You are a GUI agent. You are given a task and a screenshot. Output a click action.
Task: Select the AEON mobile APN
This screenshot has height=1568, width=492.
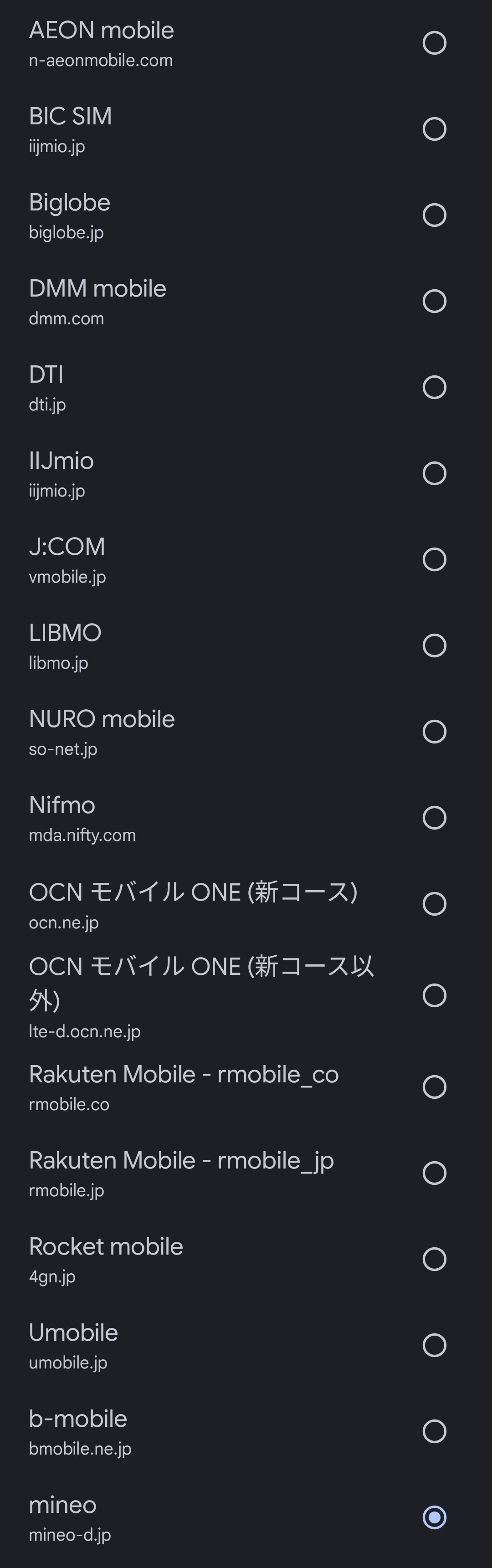(434, 43)
